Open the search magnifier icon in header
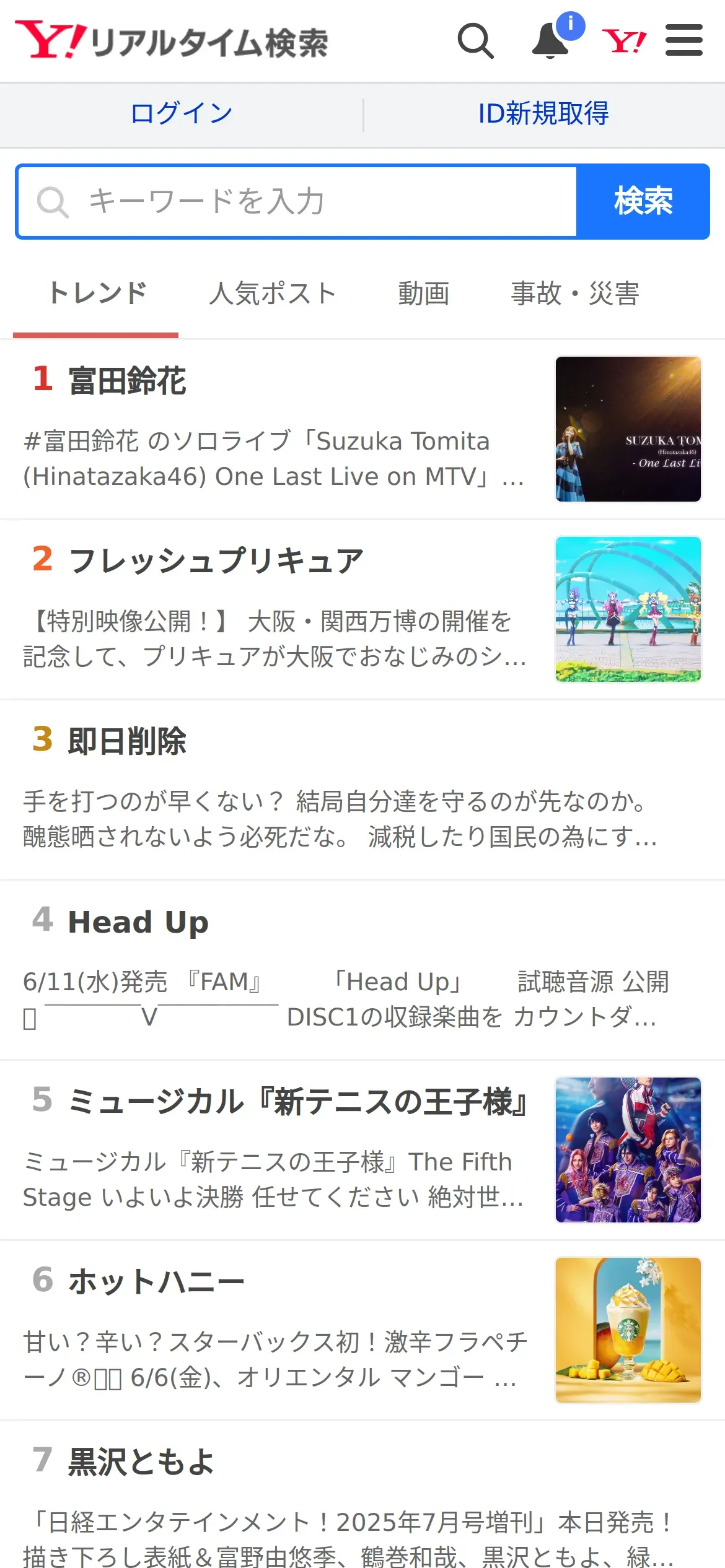This screenshot has height=1568, width=725. pyautogui.click(x=475, y=41)
